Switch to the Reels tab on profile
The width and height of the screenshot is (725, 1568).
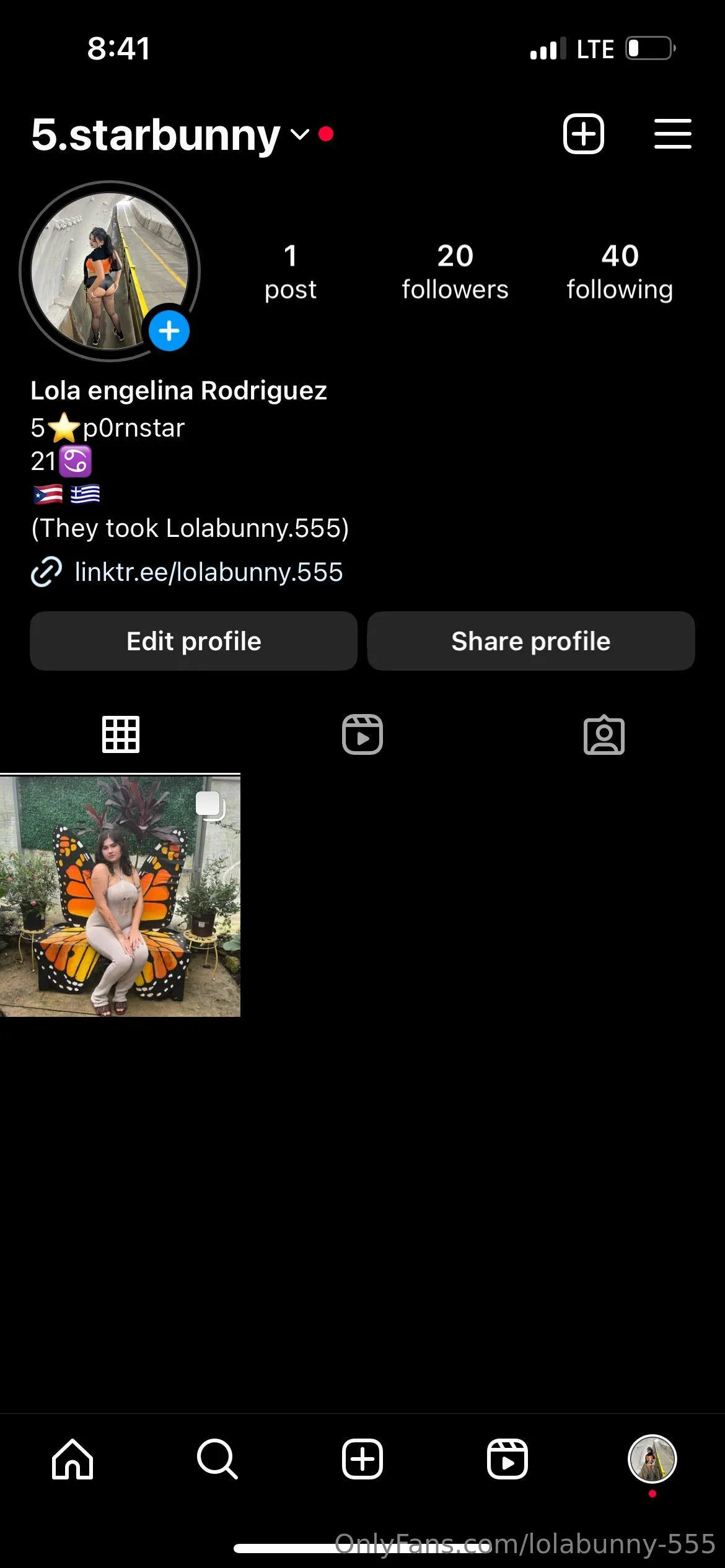[x=362, y=734]
